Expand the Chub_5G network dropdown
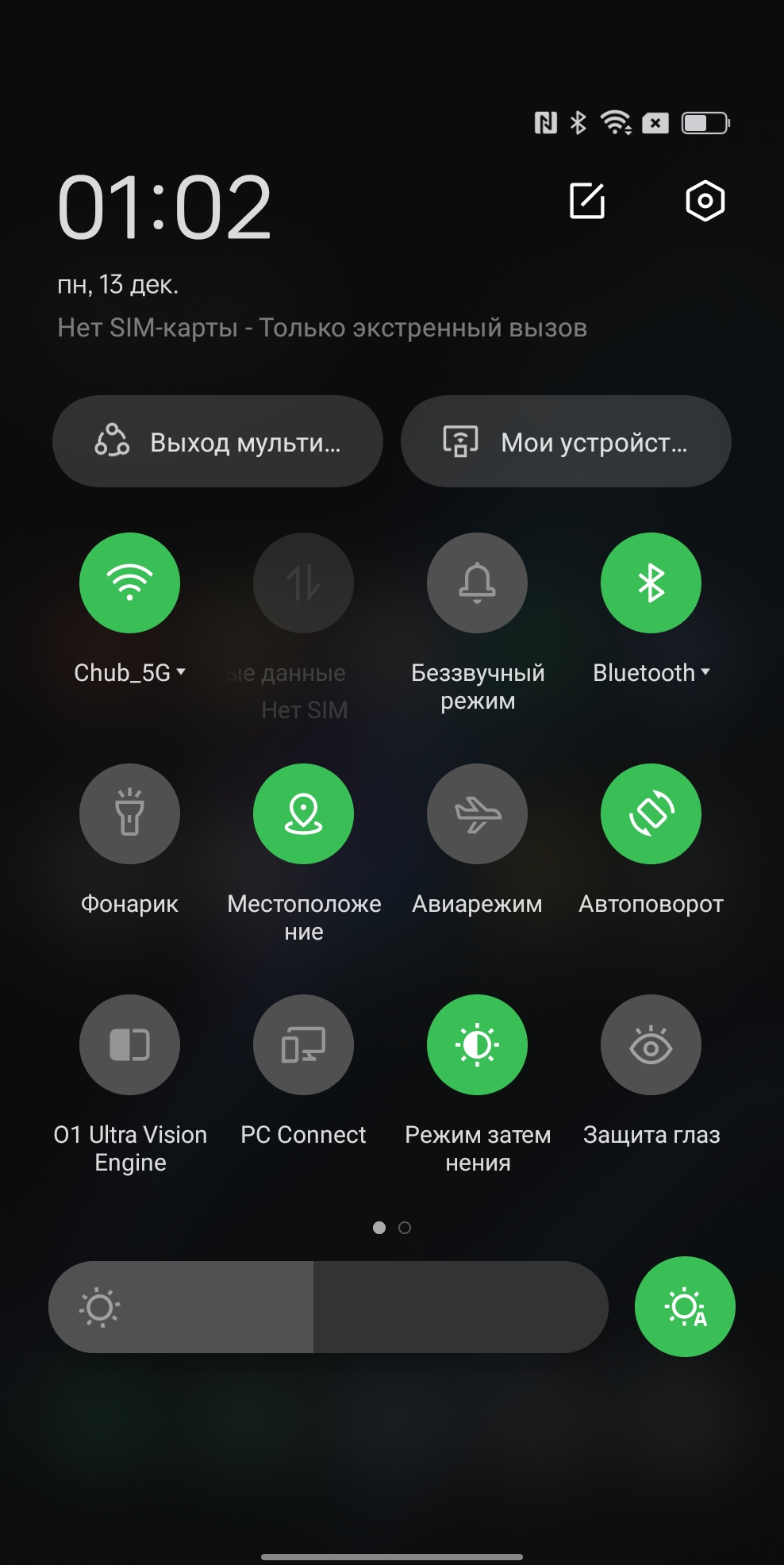 pos(181,672)
